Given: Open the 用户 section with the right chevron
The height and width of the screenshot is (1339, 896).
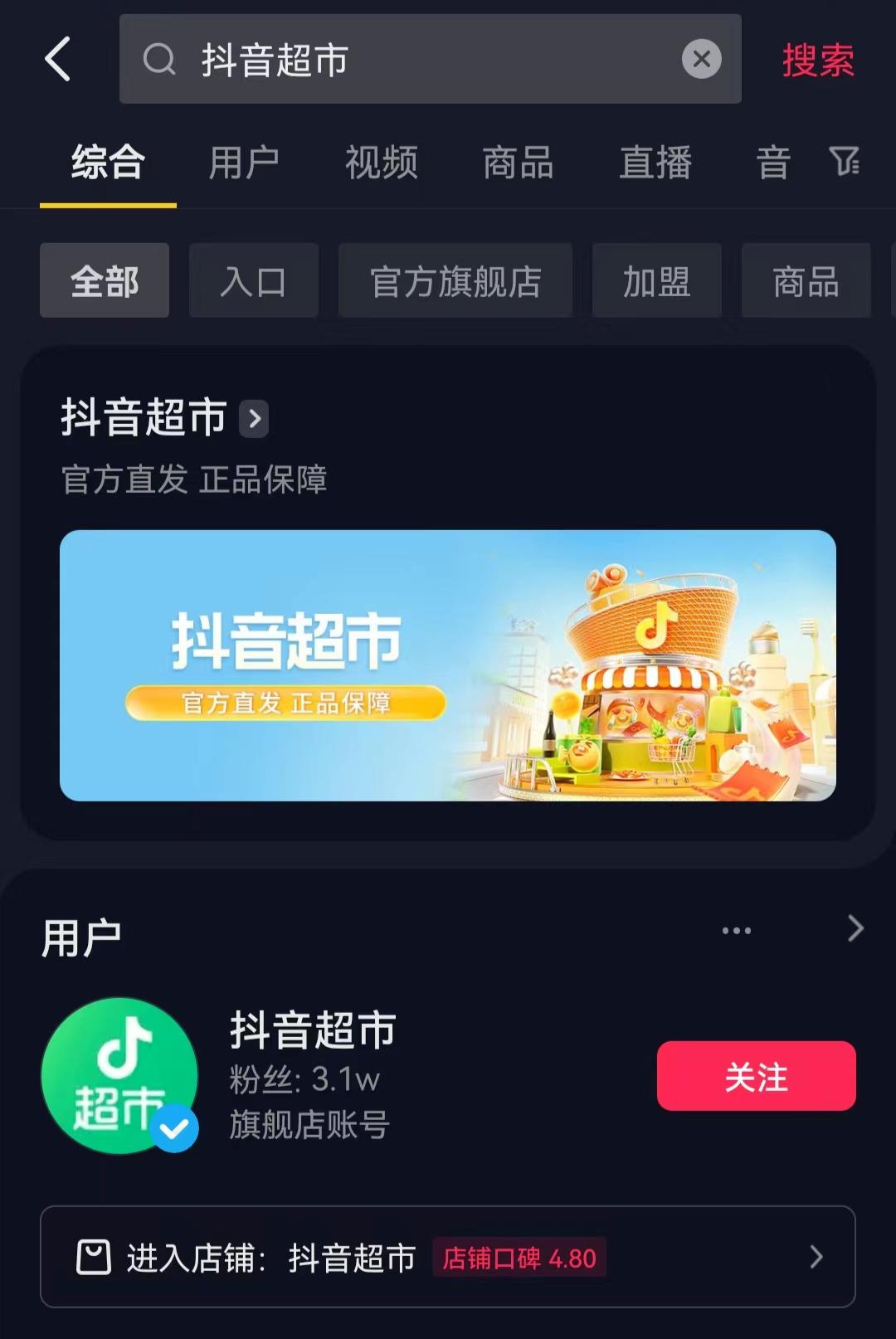Looking at the screenshot, I should tap(855, 929).
